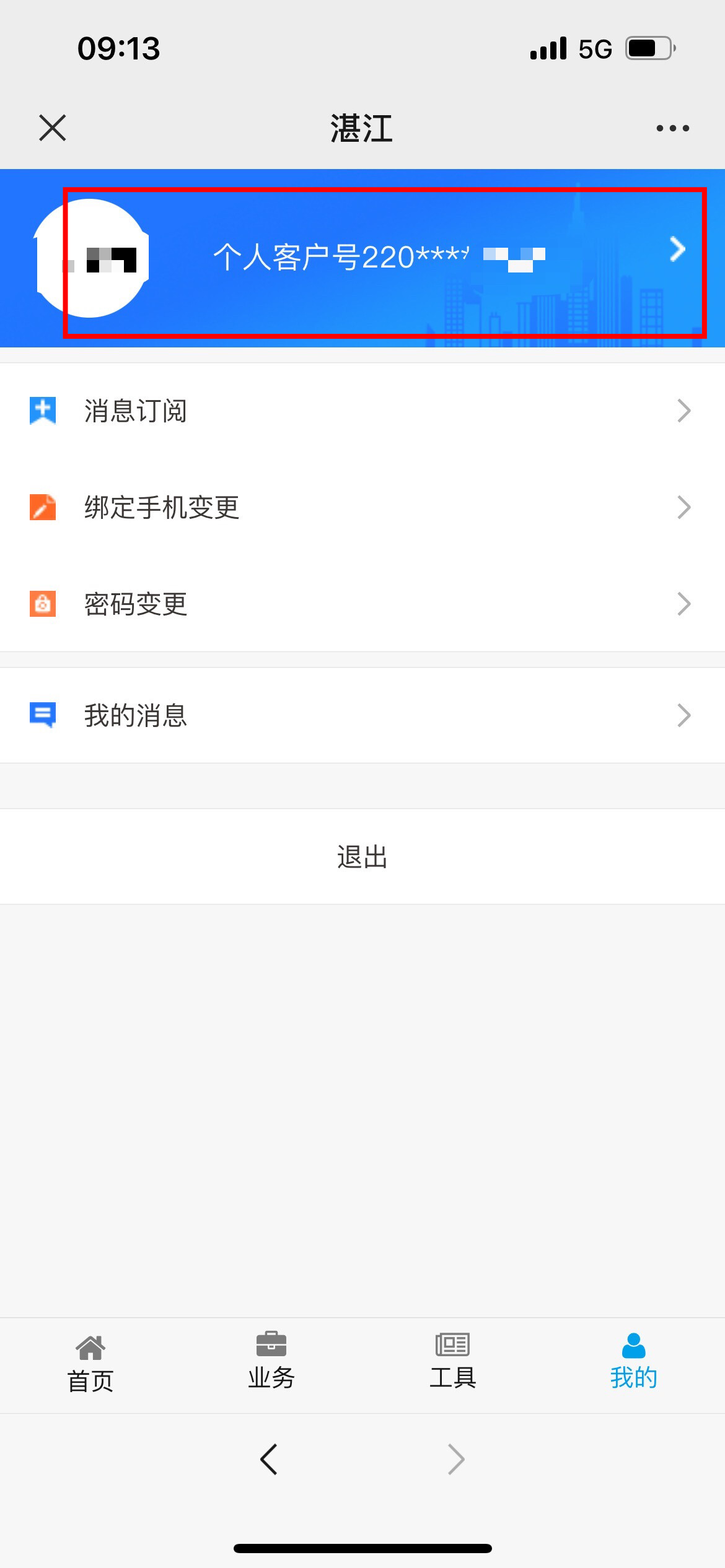Go back with the browser back arrow
The height and width of the screenshot is (1568, 725).
tap(269, 1460)
